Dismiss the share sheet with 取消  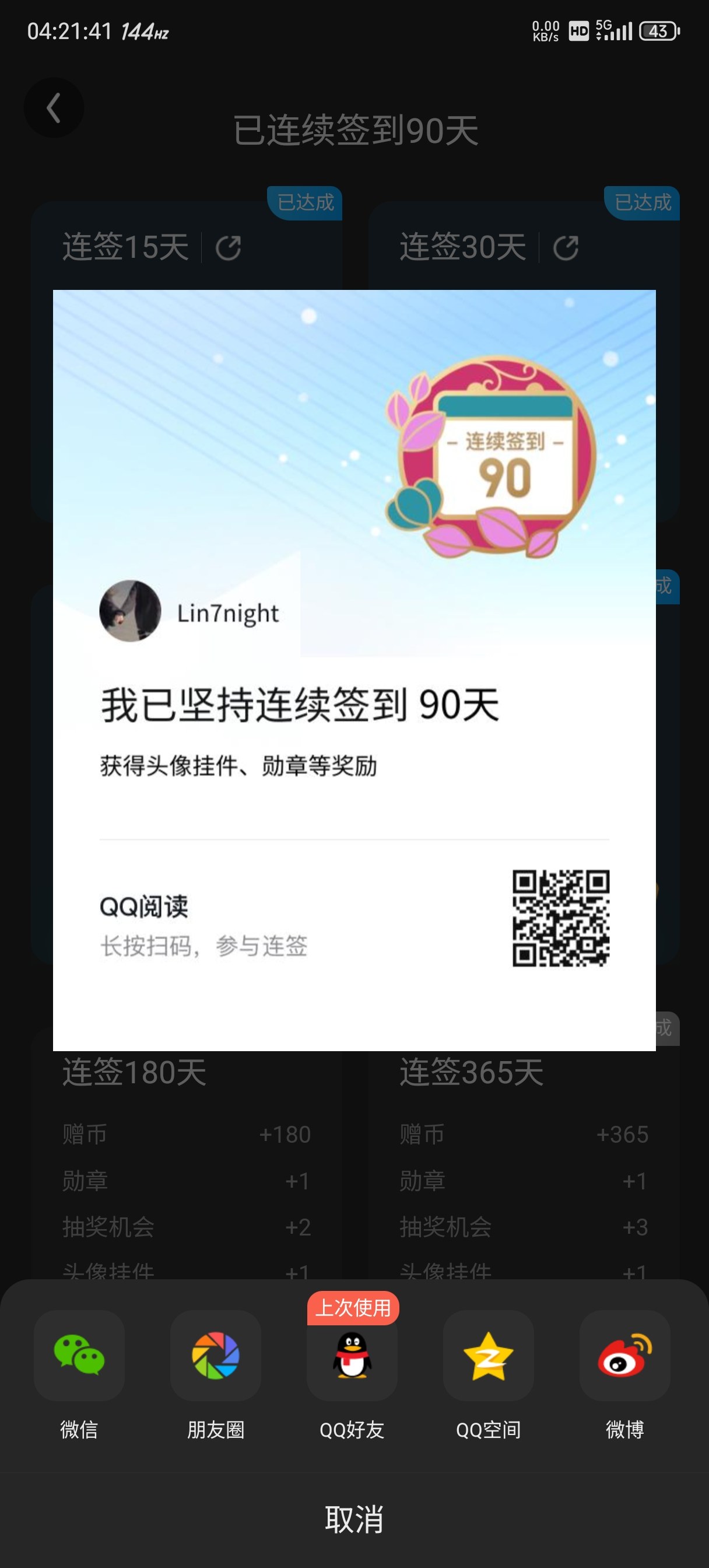click(x=354, y=1518)
